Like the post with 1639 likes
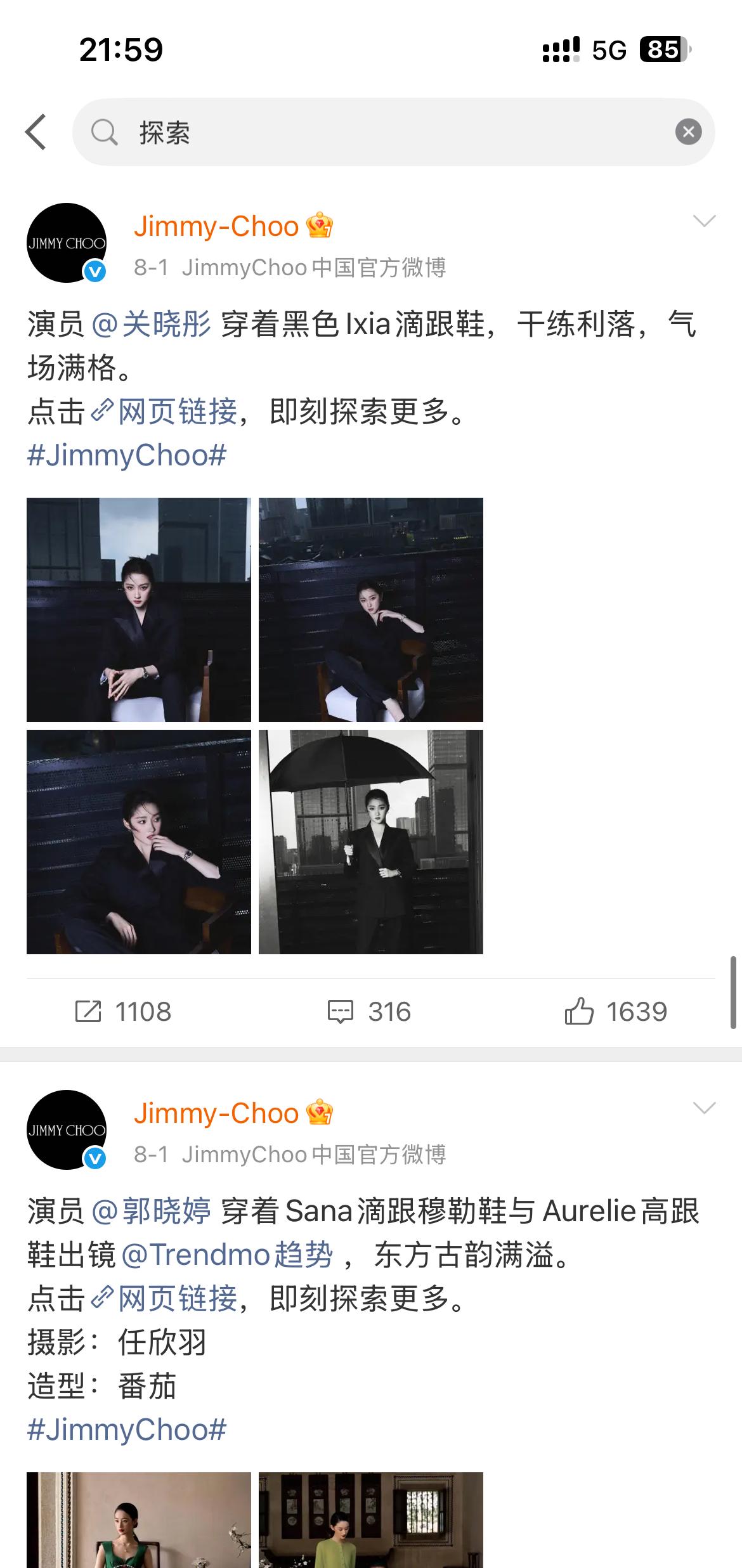Image resolution: width=742 pixels, height=1568 pixels. pyautogui.click(x=615, y=1011)
